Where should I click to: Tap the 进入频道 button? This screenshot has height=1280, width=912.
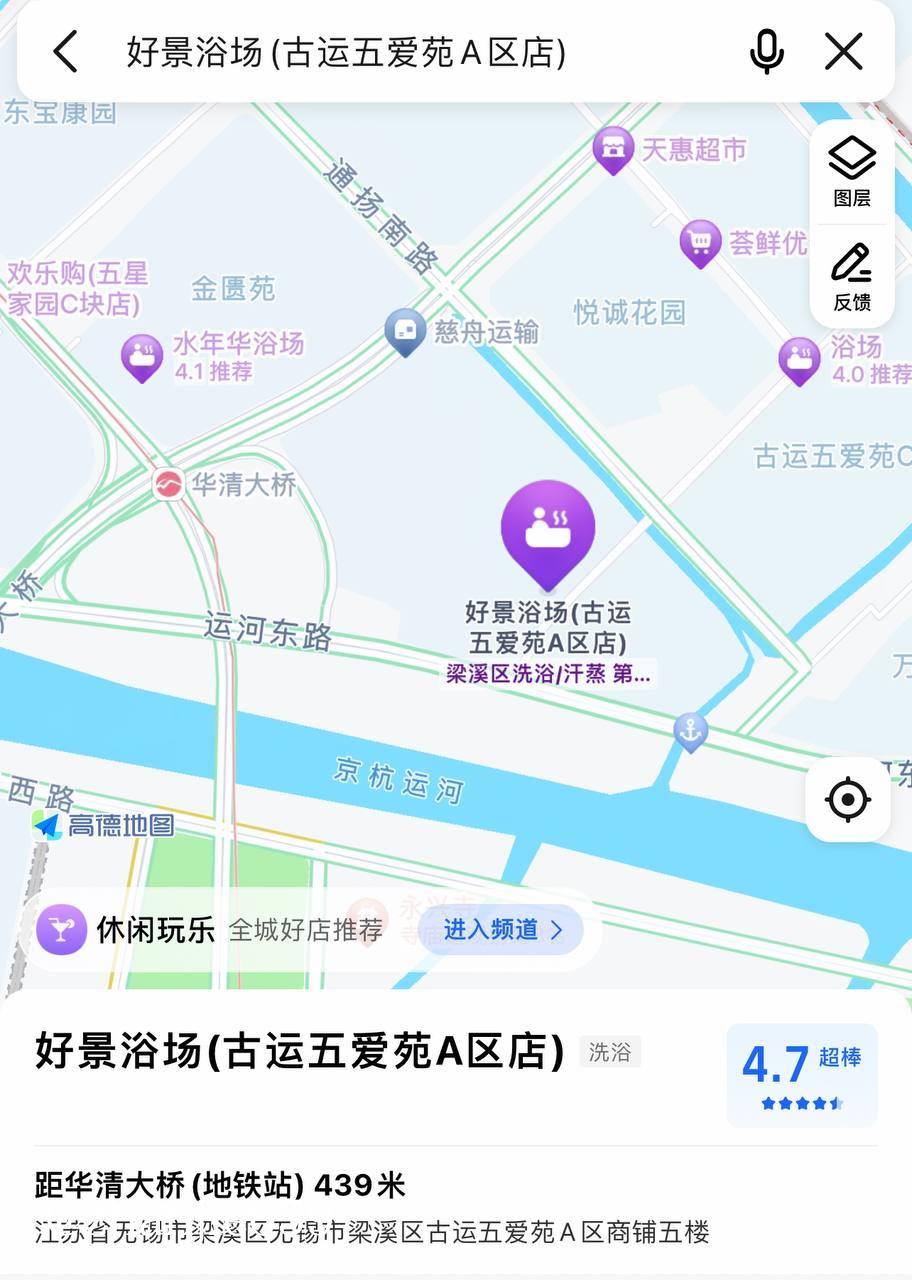pos(502,930)
